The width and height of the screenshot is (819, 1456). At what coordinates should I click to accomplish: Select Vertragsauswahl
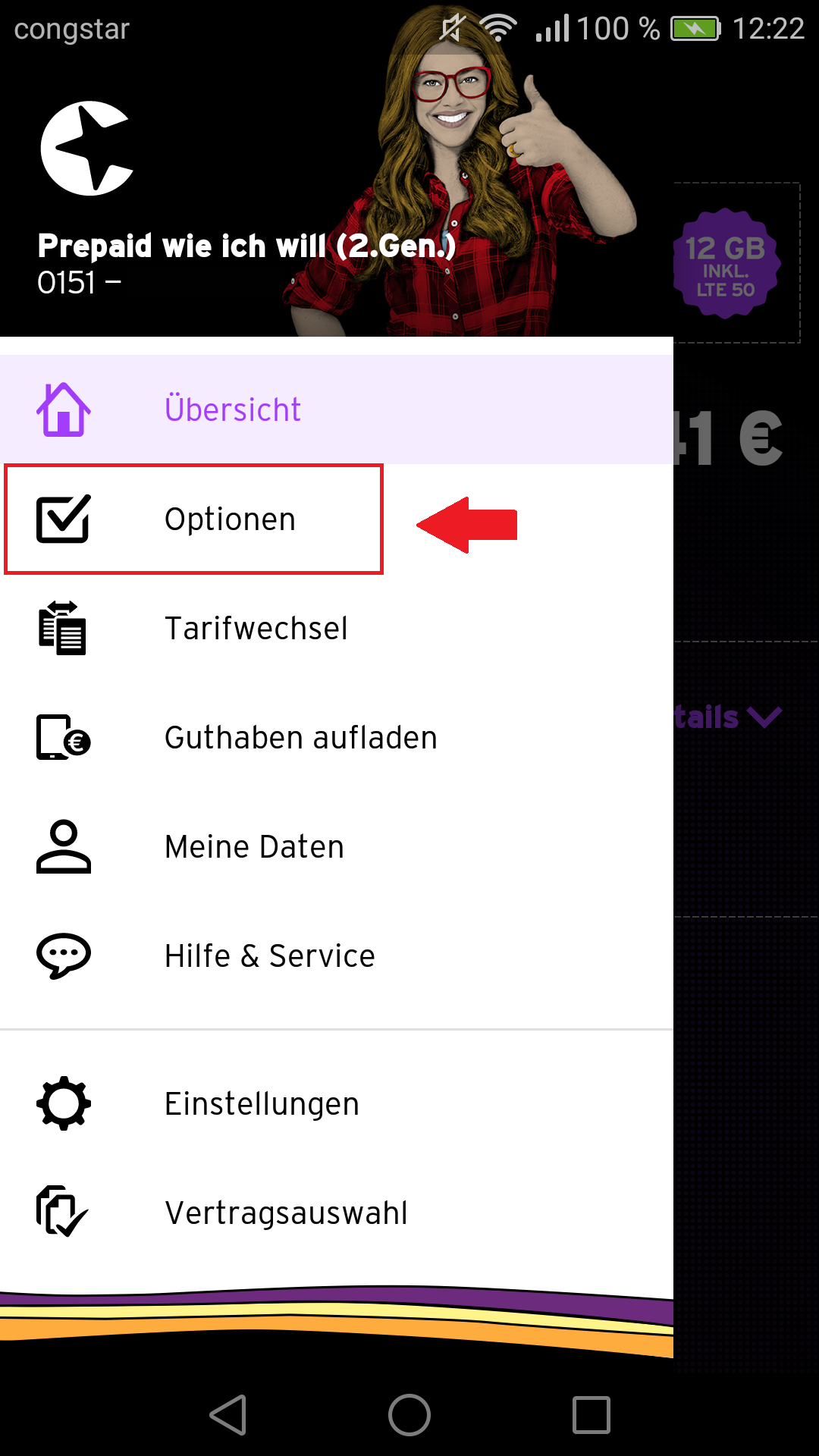click(x=337, y=1213)
